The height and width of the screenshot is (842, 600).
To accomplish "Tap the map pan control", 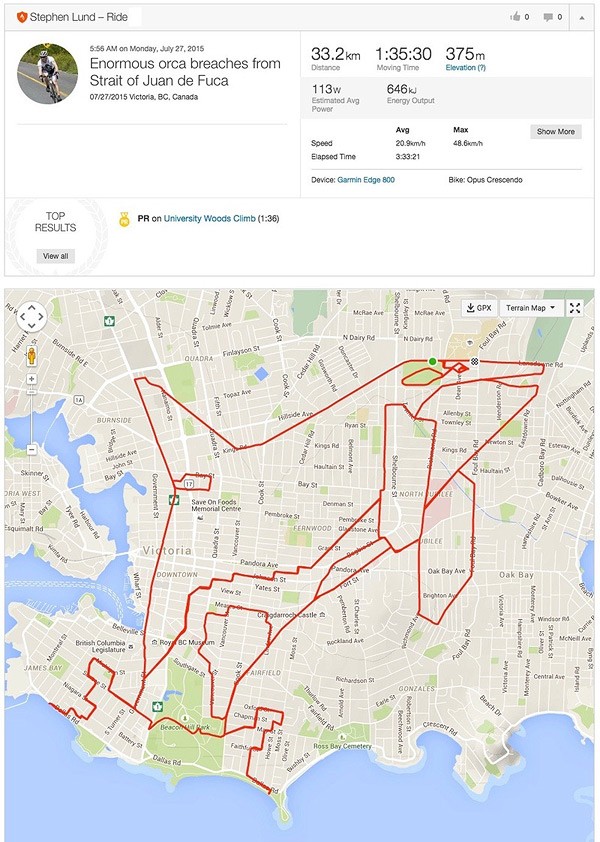I will pyautogui.click(x=32, y=317).
